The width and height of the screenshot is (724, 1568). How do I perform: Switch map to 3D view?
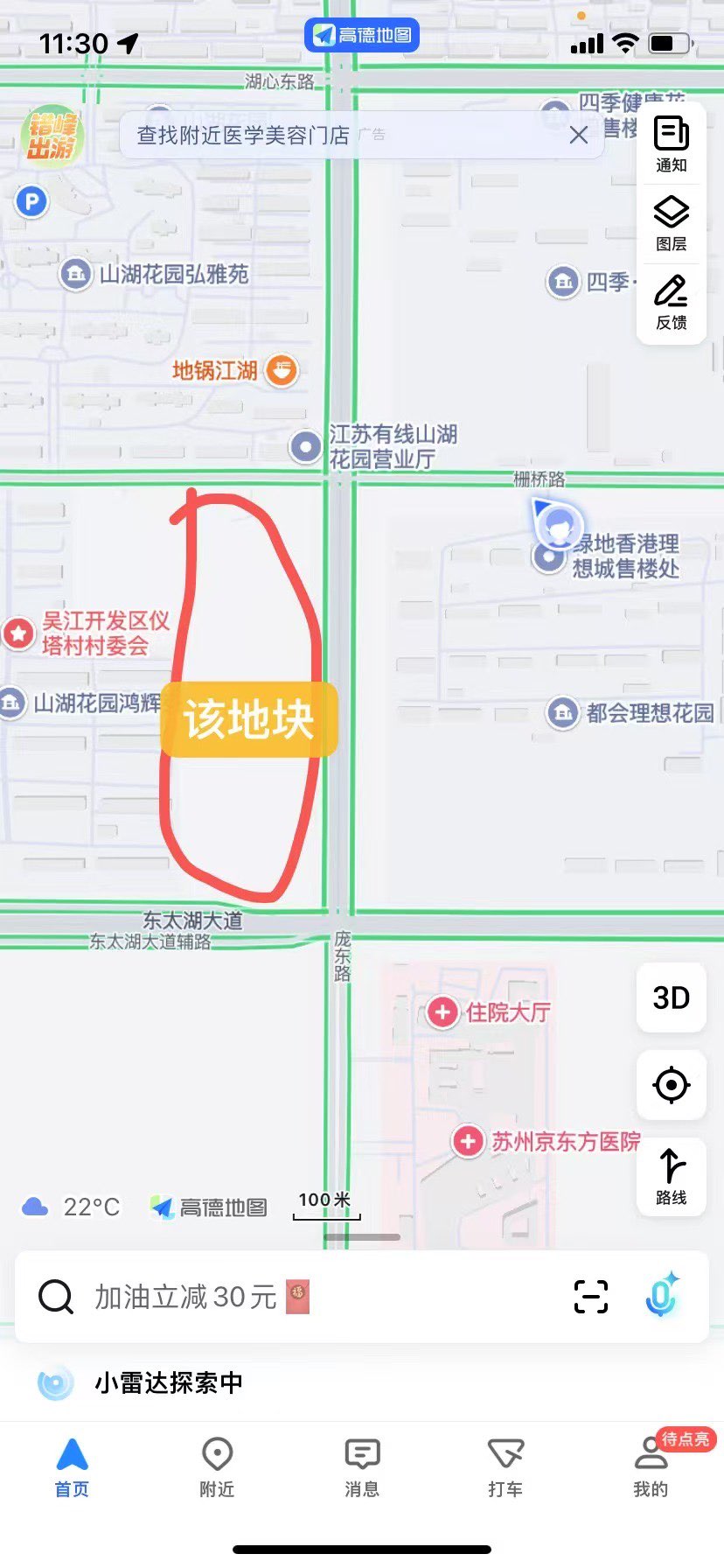(671, 997)
